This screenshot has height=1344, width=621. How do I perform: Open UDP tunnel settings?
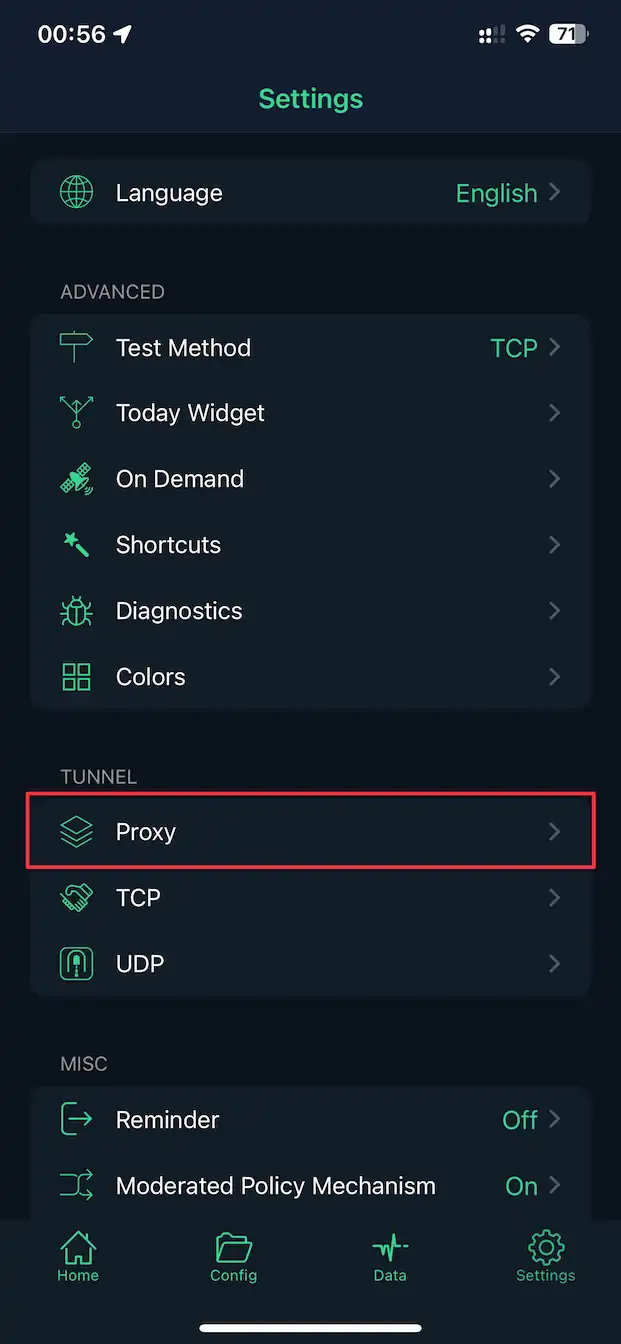pos(310,964)
